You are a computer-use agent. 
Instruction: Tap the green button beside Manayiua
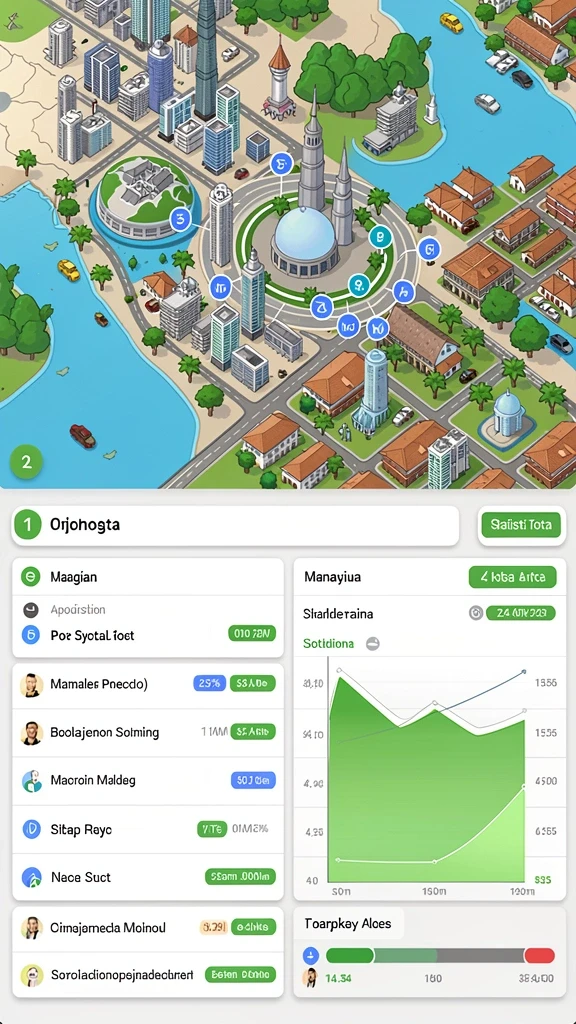(x=512, y=577)
